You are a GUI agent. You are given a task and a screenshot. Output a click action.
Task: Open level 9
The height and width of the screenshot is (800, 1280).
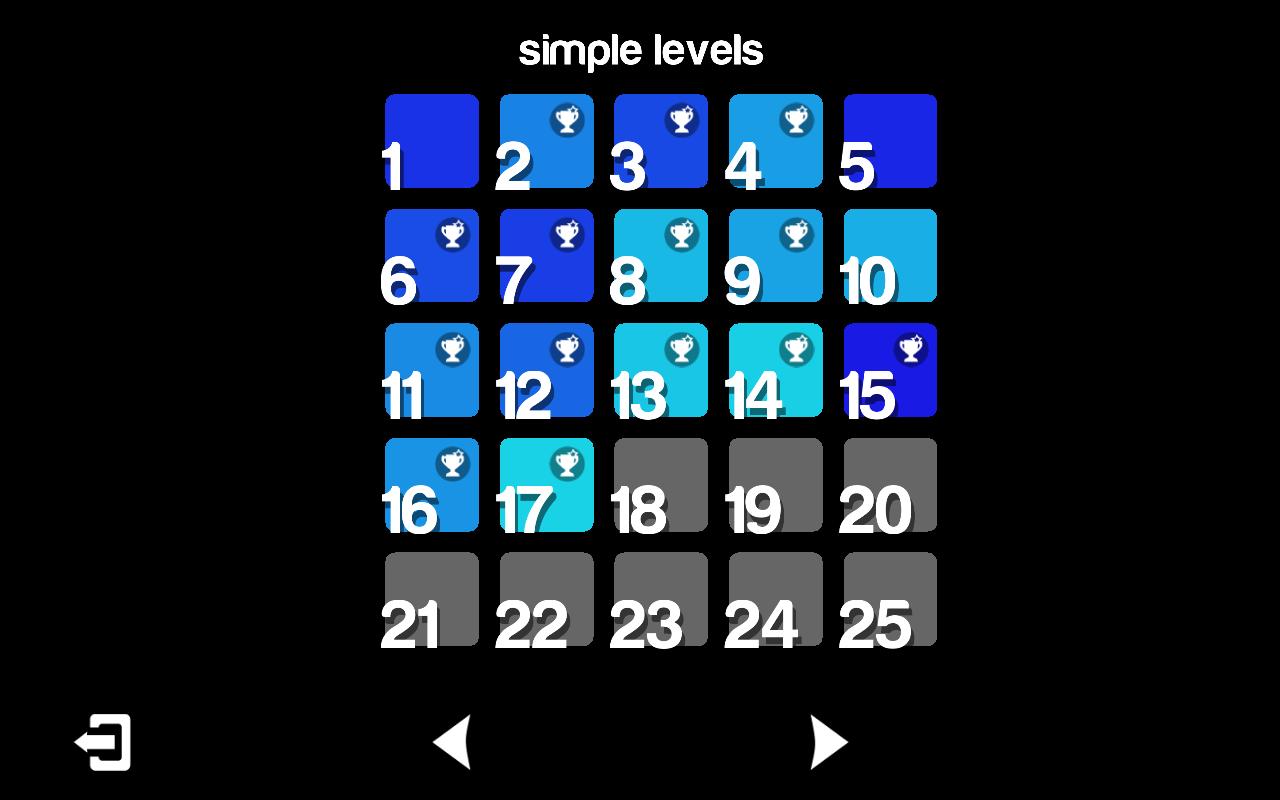(x=775, y=256)
